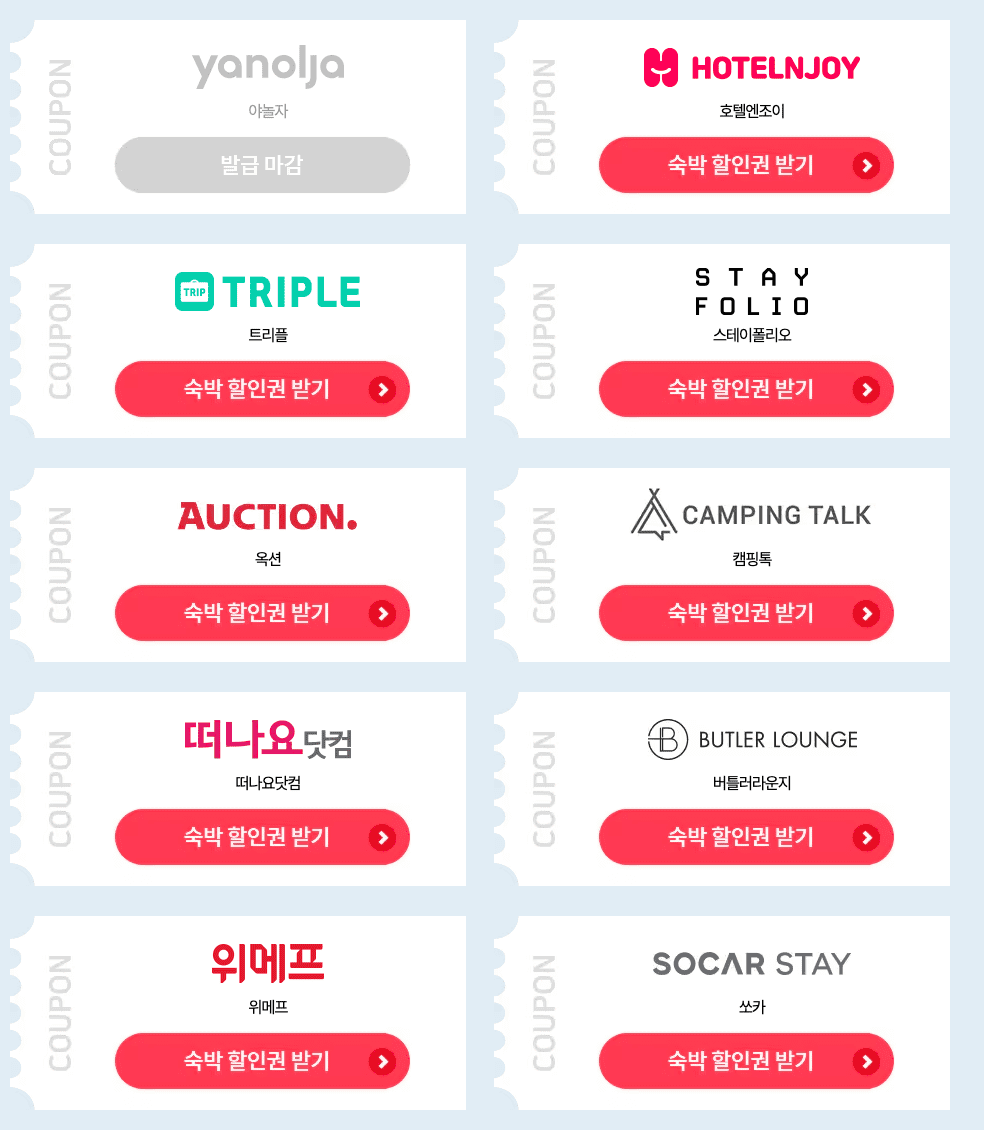Claim the TRIPLE accommodation discount coupon
This screenshot has width=984, height=1130.
(x=262, y=389)
